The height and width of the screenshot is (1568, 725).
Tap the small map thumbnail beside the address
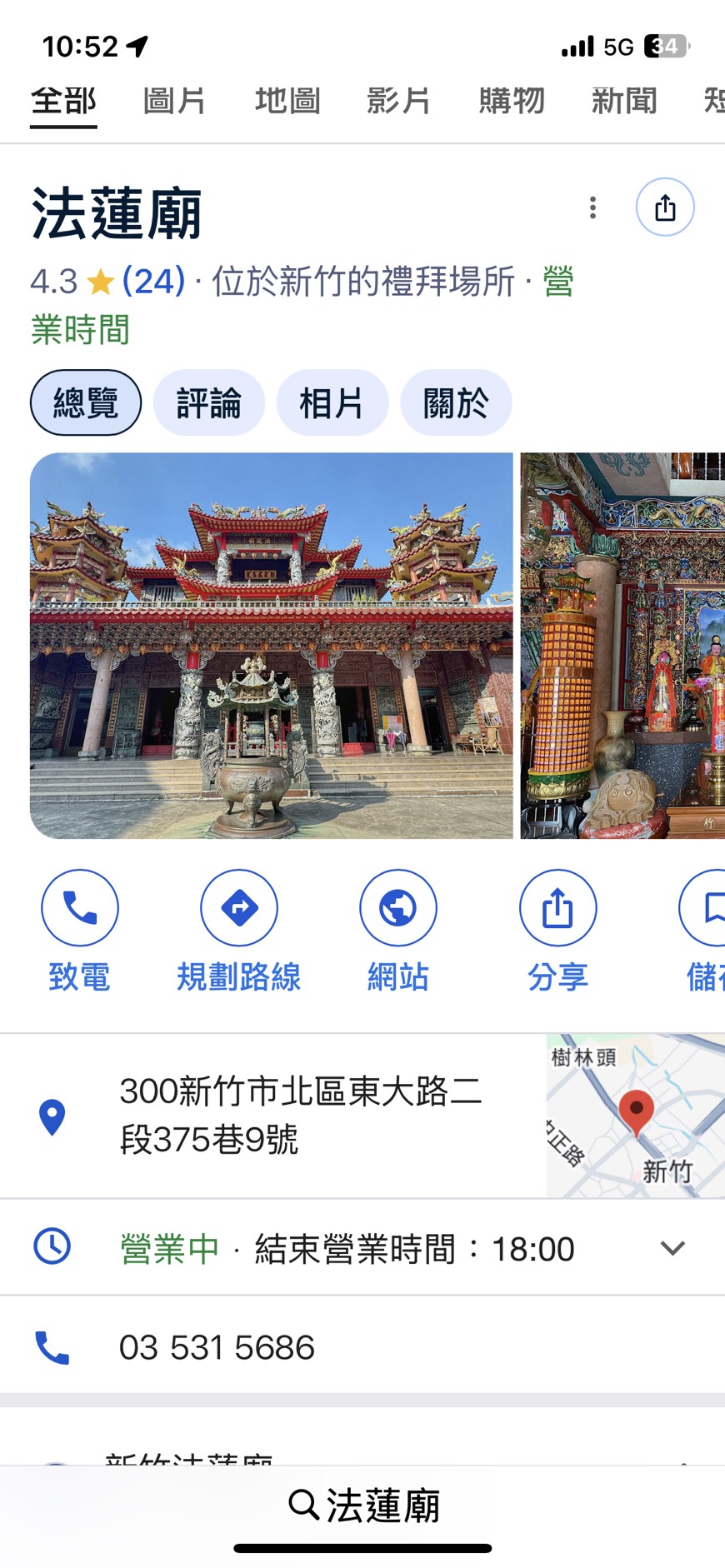(x=634, y=1116)
